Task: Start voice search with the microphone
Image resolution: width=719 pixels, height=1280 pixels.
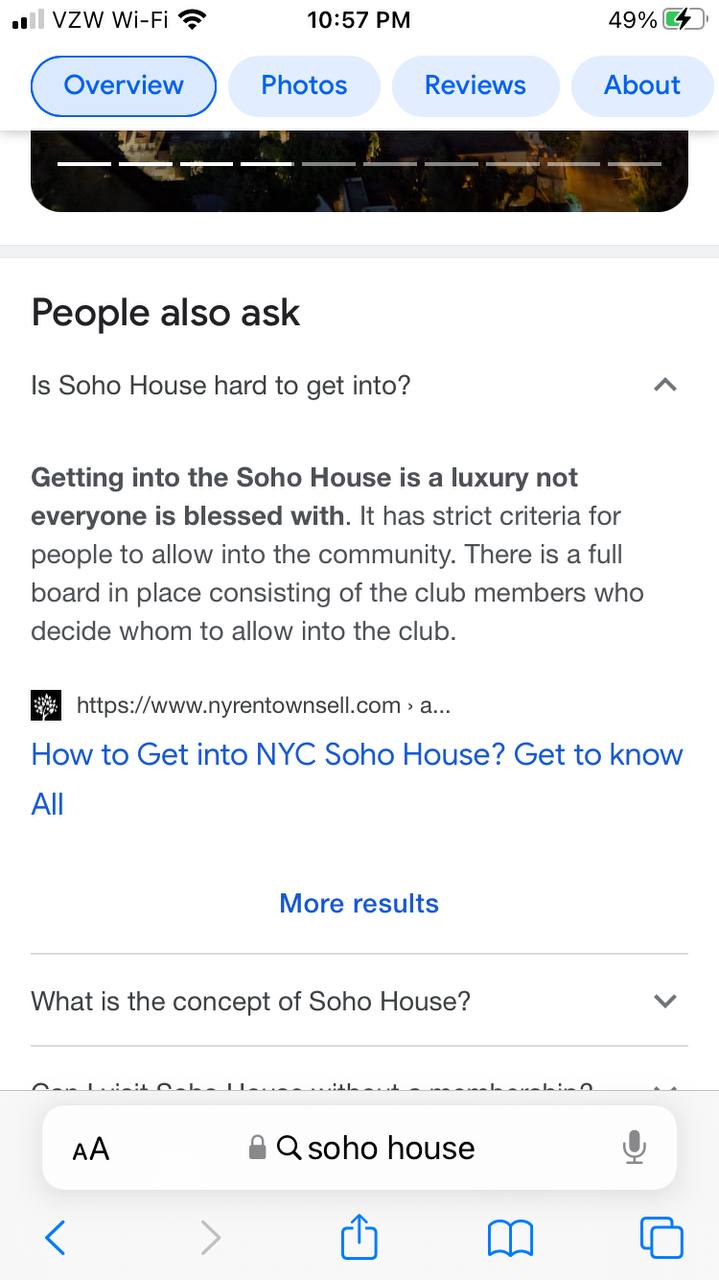Action: 634,1148
